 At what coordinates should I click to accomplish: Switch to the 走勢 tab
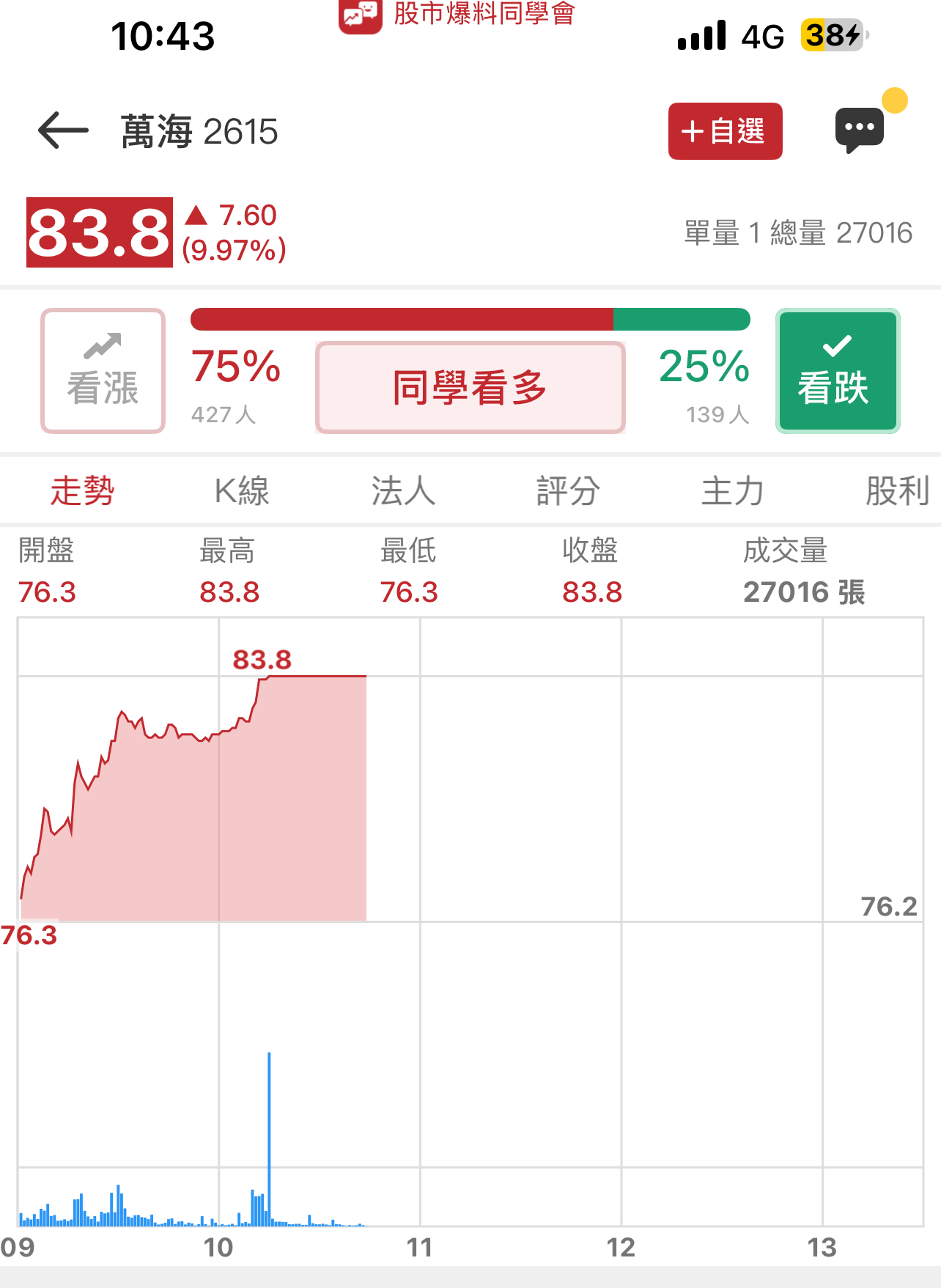[x=81, y=490]
